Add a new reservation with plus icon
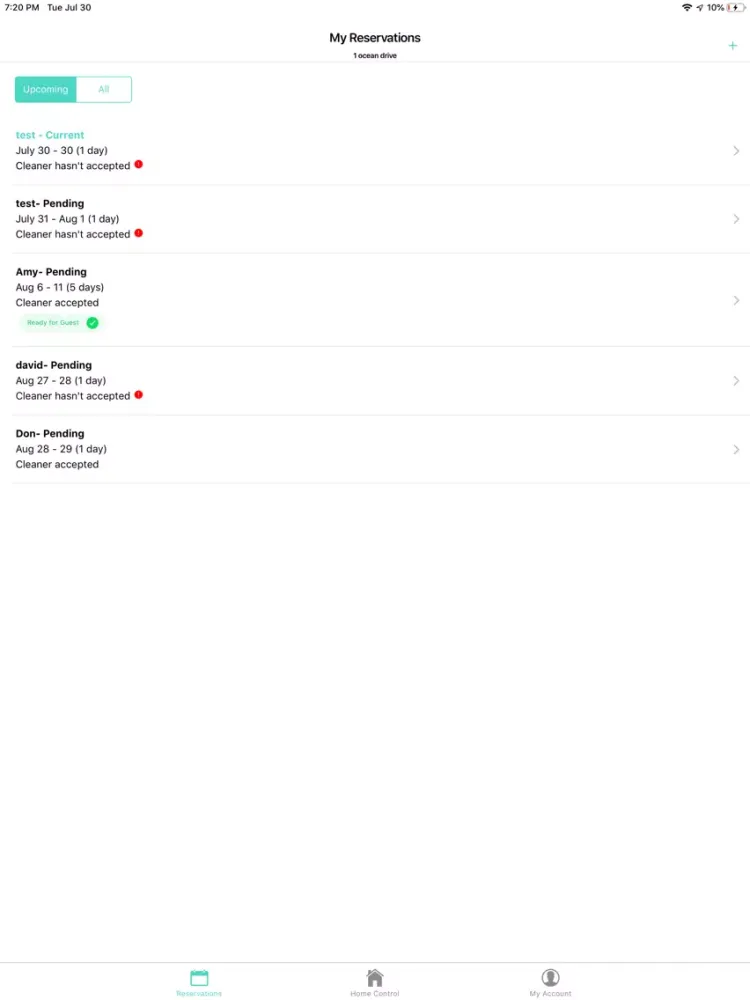750x1000 pixels. click(732, 46)
